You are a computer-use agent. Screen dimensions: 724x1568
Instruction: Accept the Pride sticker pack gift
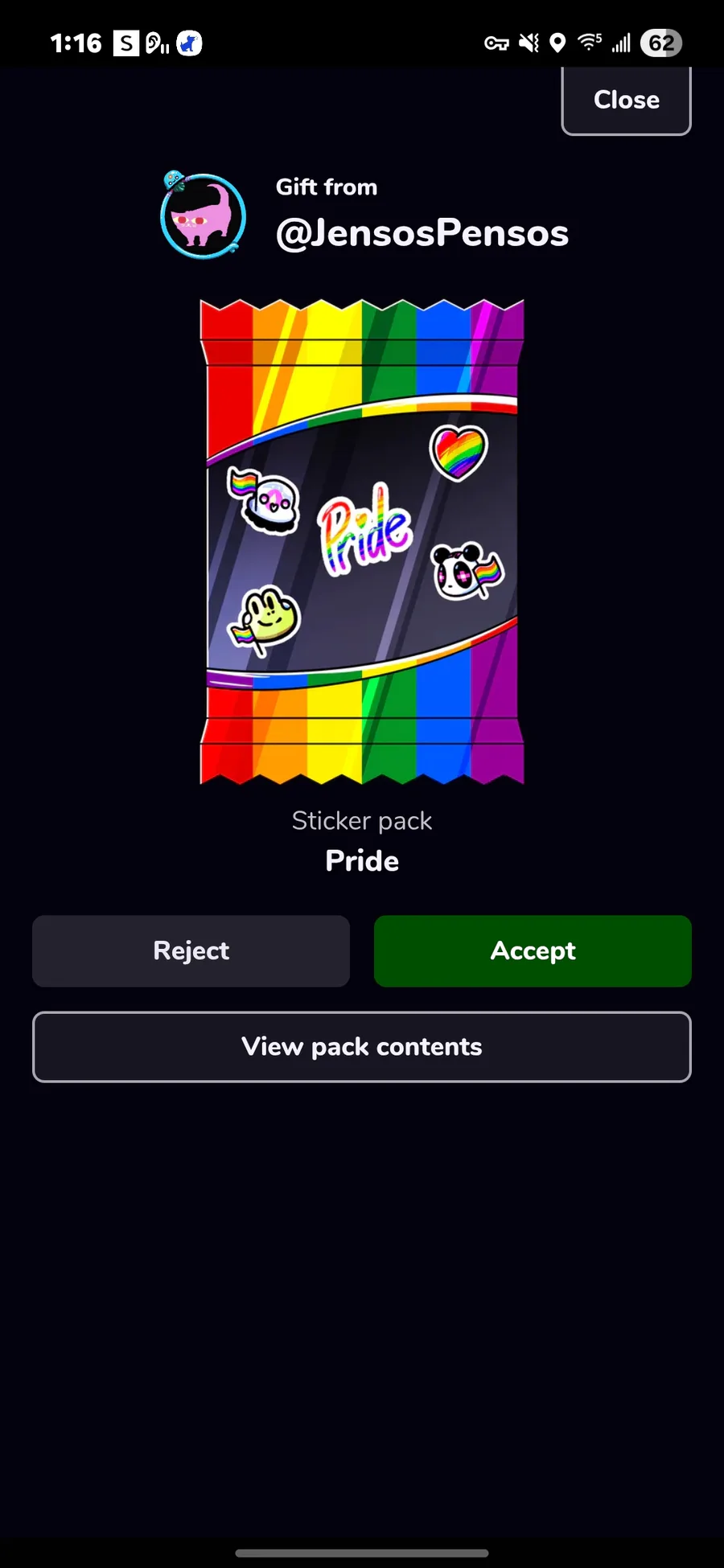(533, 950)
